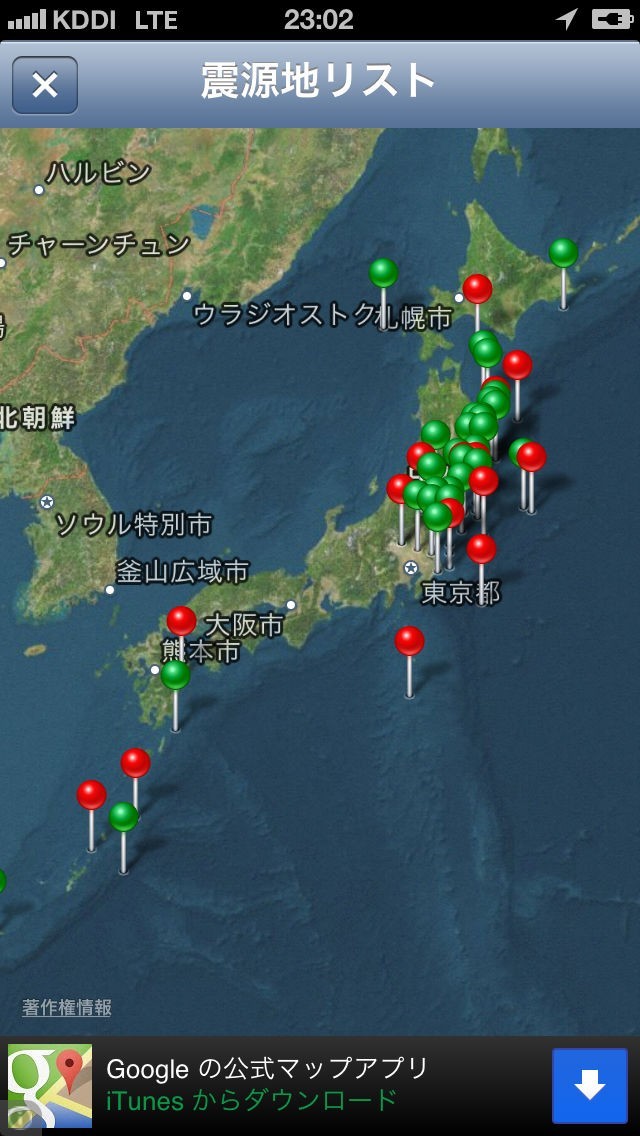Download the Google Maps app from the ad
Viewport: 640px width, 1136px height.
pyautogui.click(x=589, y=1086)
